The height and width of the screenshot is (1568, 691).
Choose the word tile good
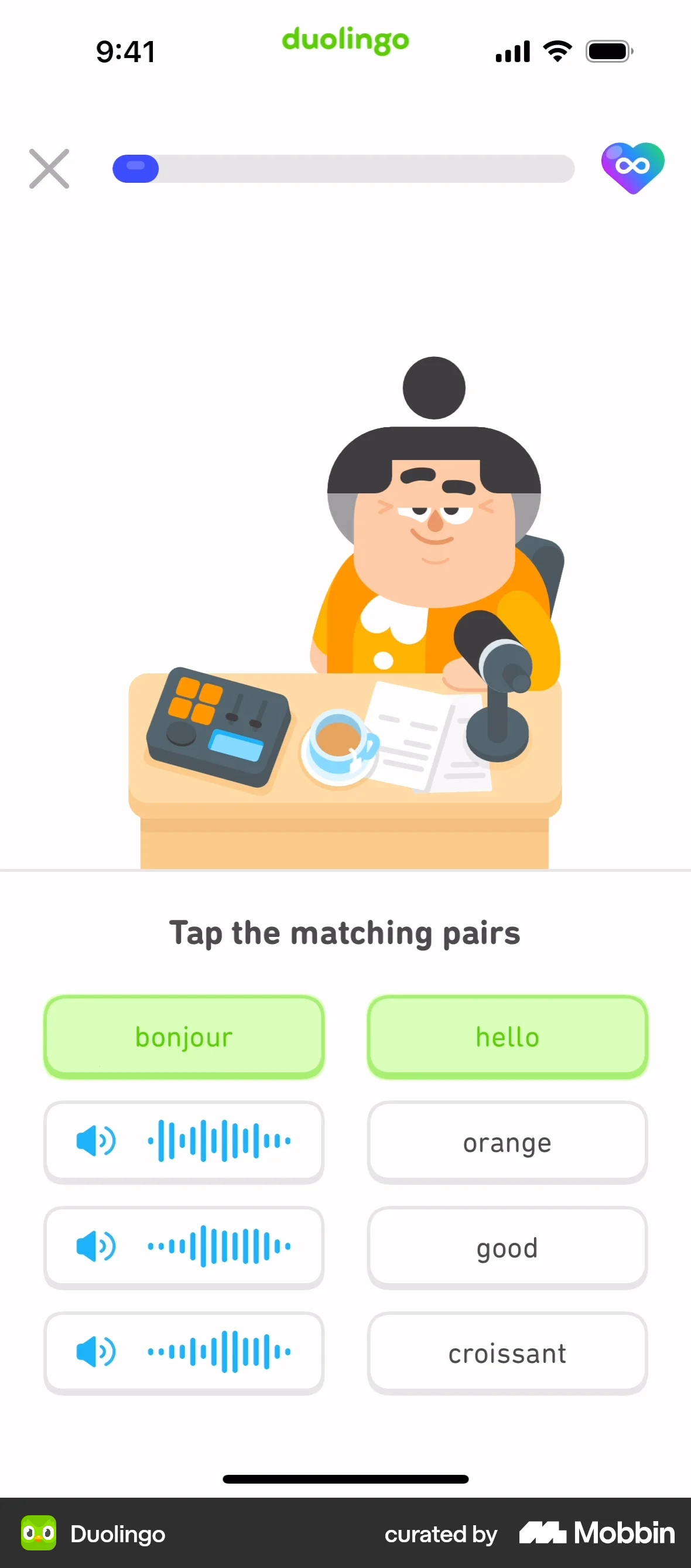coord(507,1247)
